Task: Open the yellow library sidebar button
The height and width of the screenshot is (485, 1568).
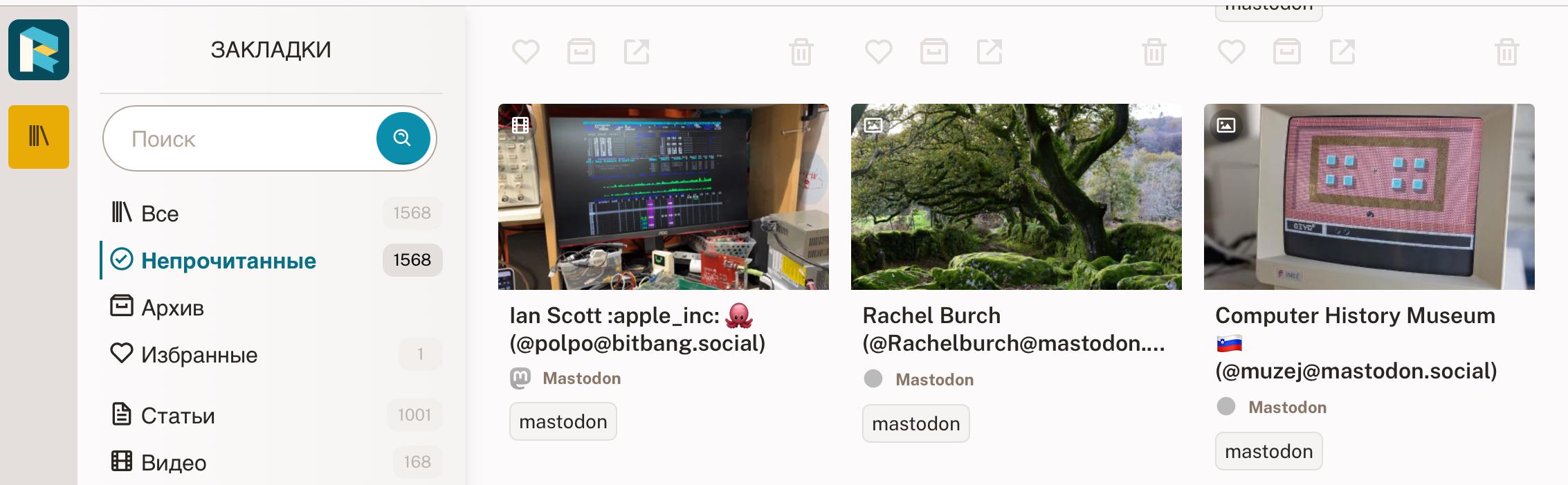Action: click(x=39, y=137)
